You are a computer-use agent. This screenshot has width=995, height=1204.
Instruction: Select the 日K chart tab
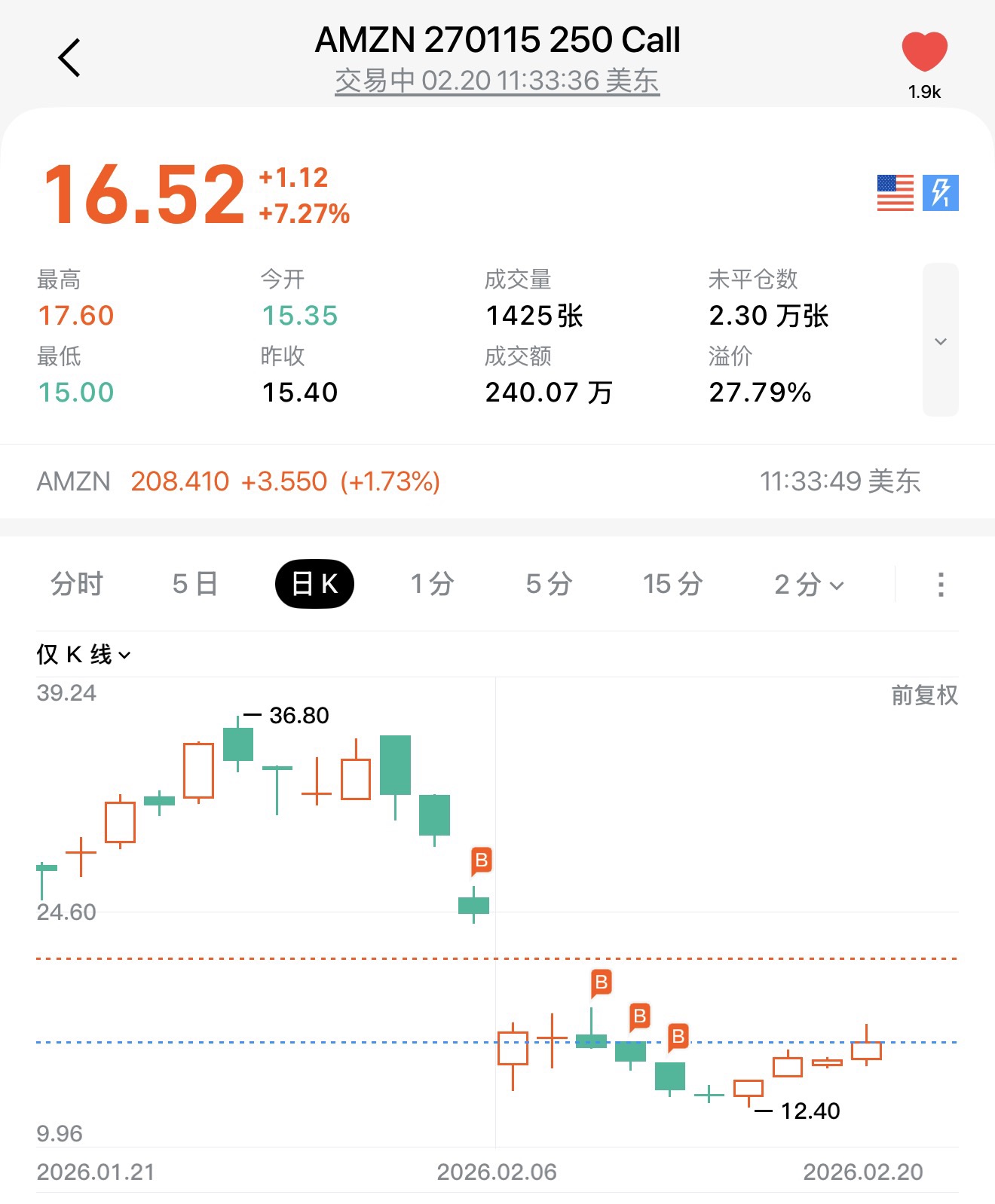314,584
